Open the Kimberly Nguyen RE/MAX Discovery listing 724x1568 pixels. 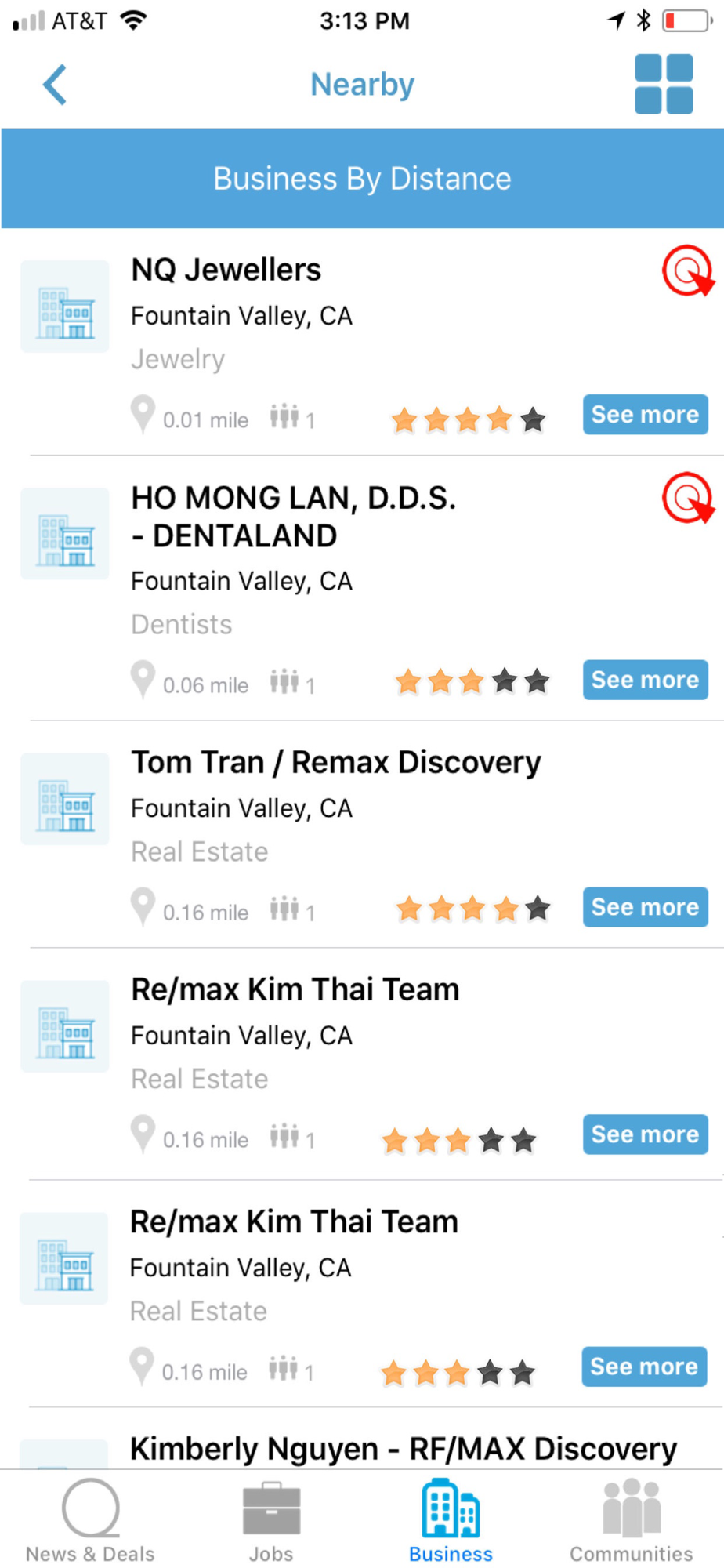click(403, 1450)
